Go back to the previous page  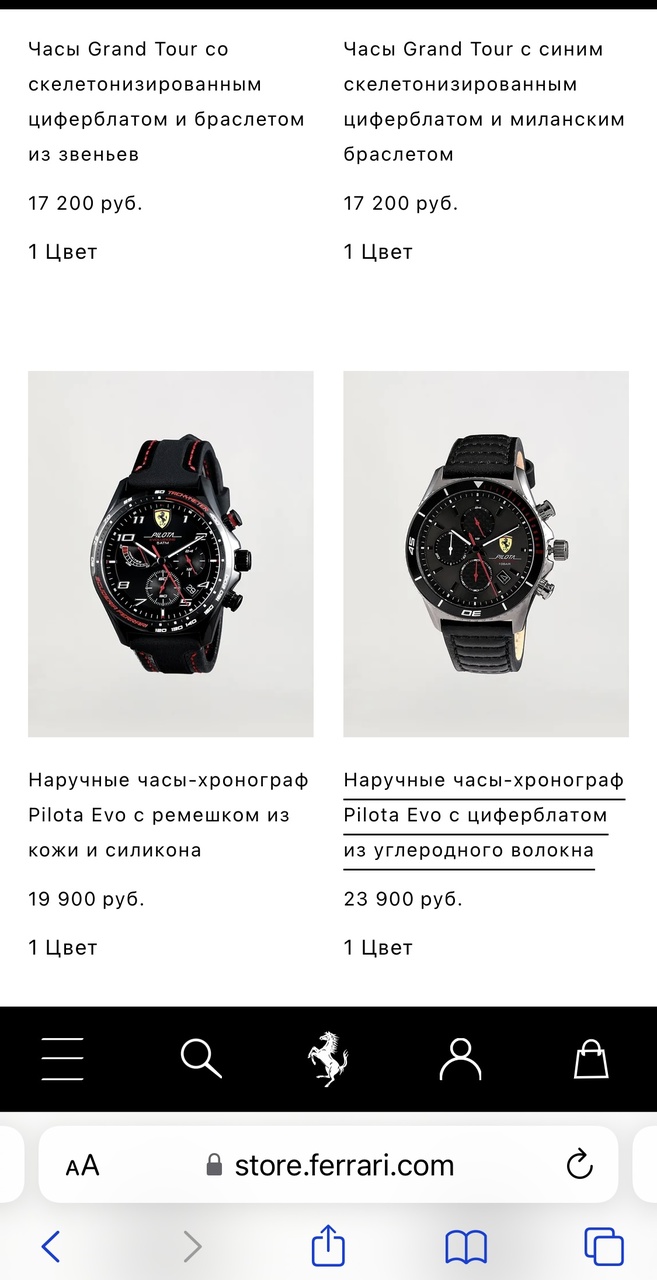(51, 1246)
